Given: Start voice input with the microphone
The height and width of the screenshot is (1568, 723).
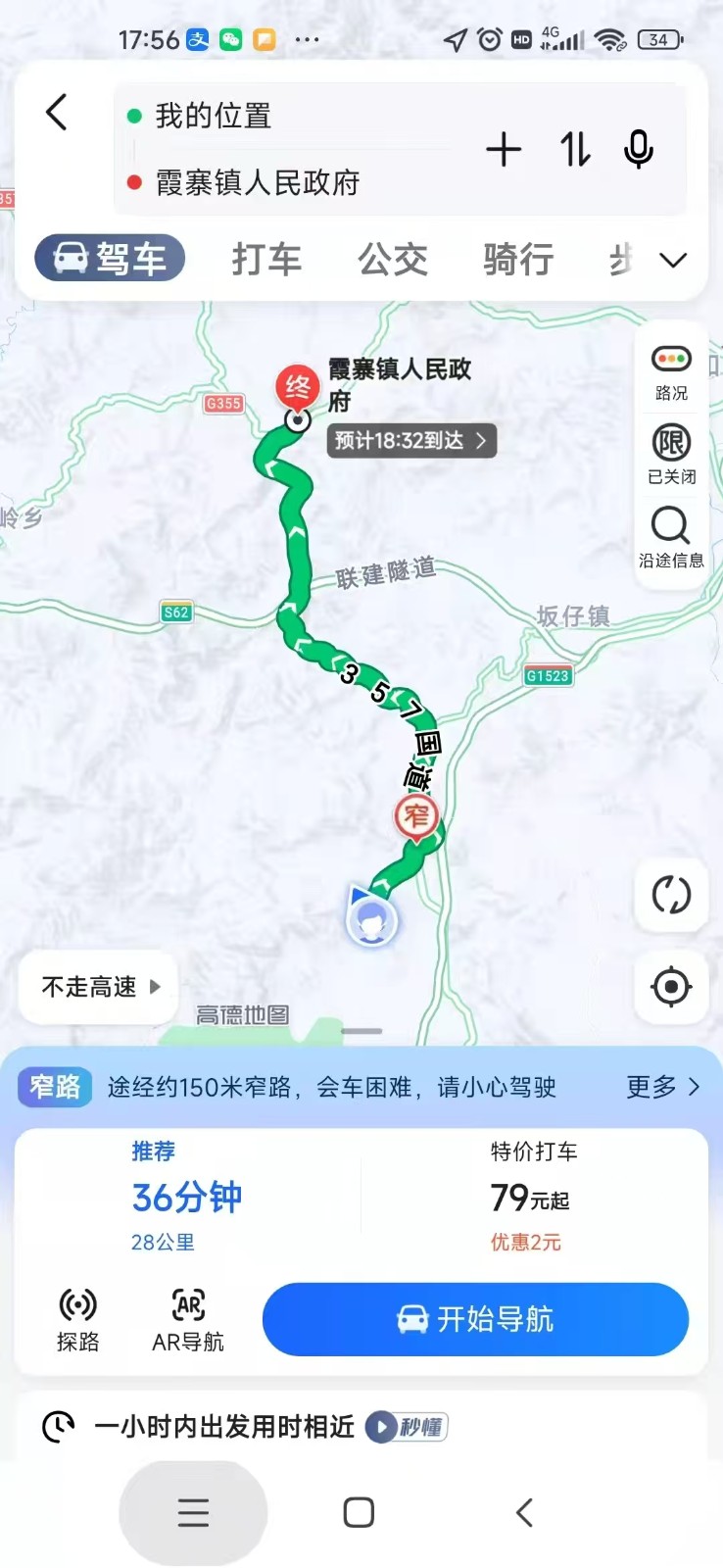Looking at the screenshot, I should click(x=639, y=150).
